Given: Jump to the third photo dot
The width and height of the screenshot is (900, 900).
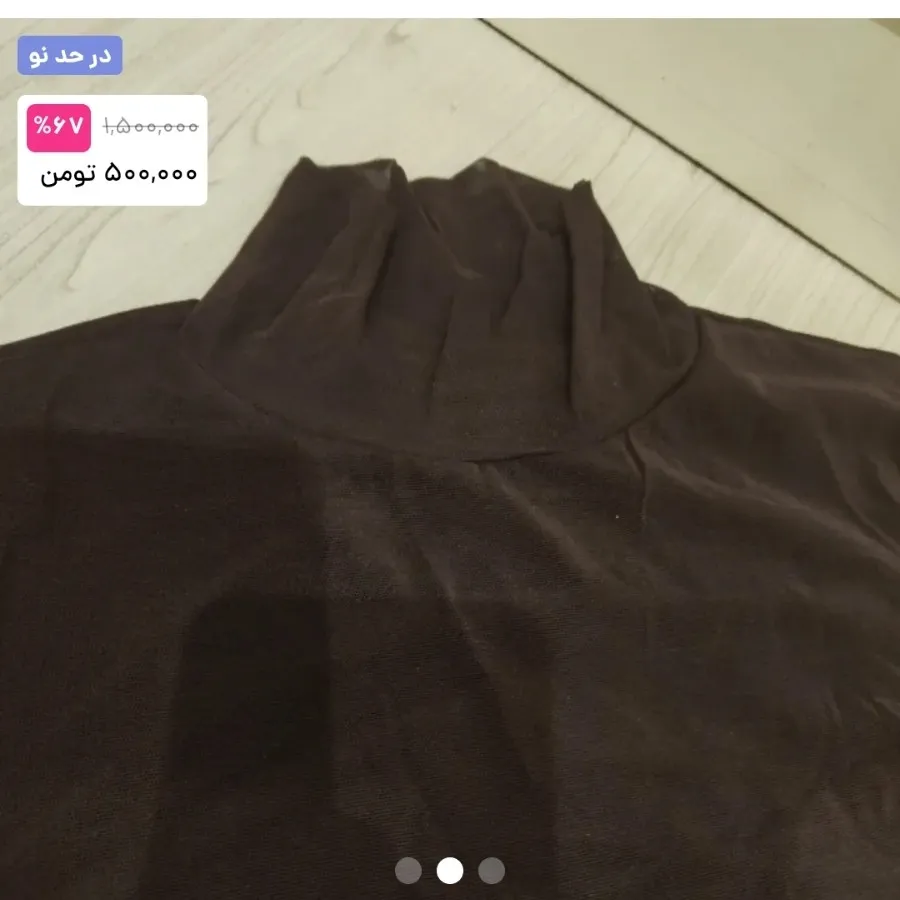Looking at the screenshot, I should (x=491, y=870).
